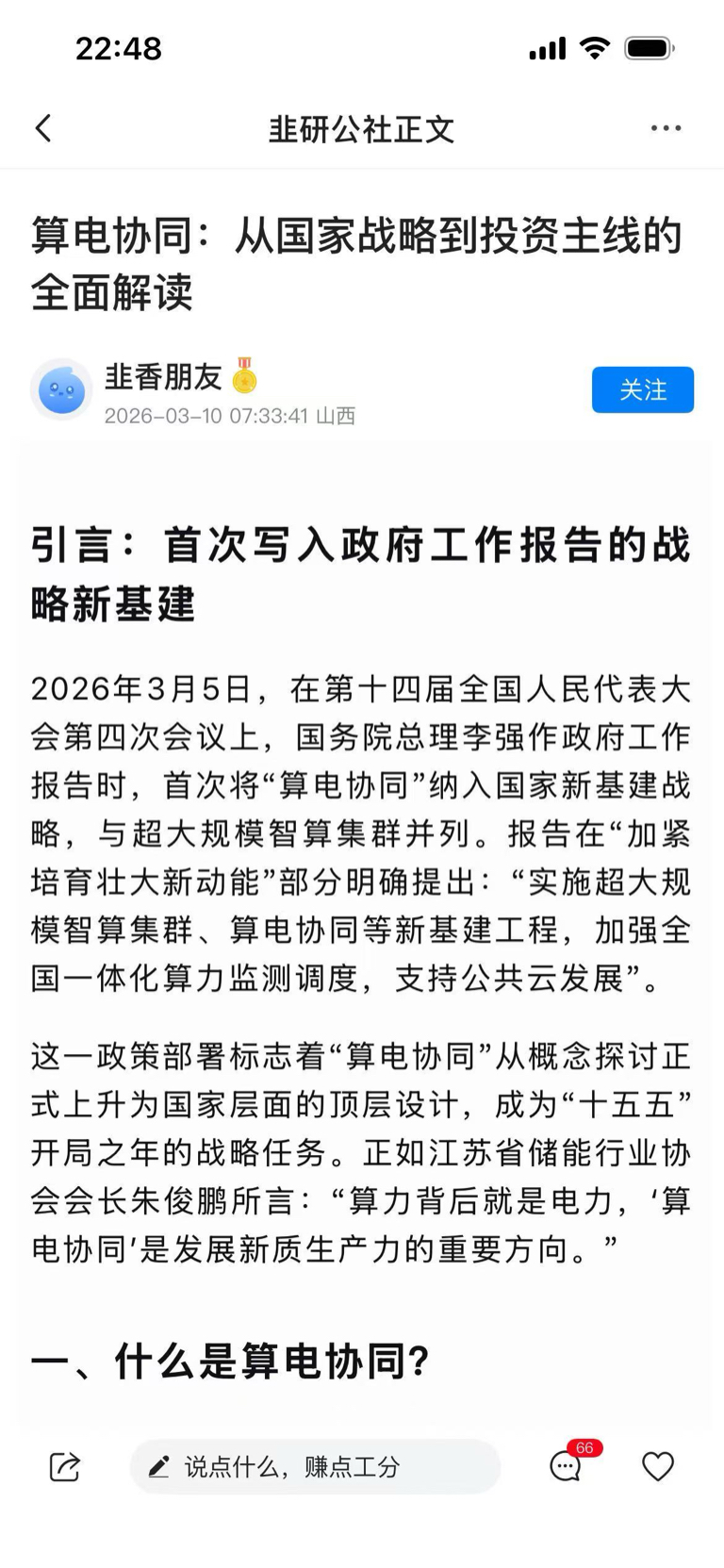The height and width of the screenshot is (1568, 724).
Task: Share this article via the share icon
Action: pyautogui.click(x=64, y=1466)
